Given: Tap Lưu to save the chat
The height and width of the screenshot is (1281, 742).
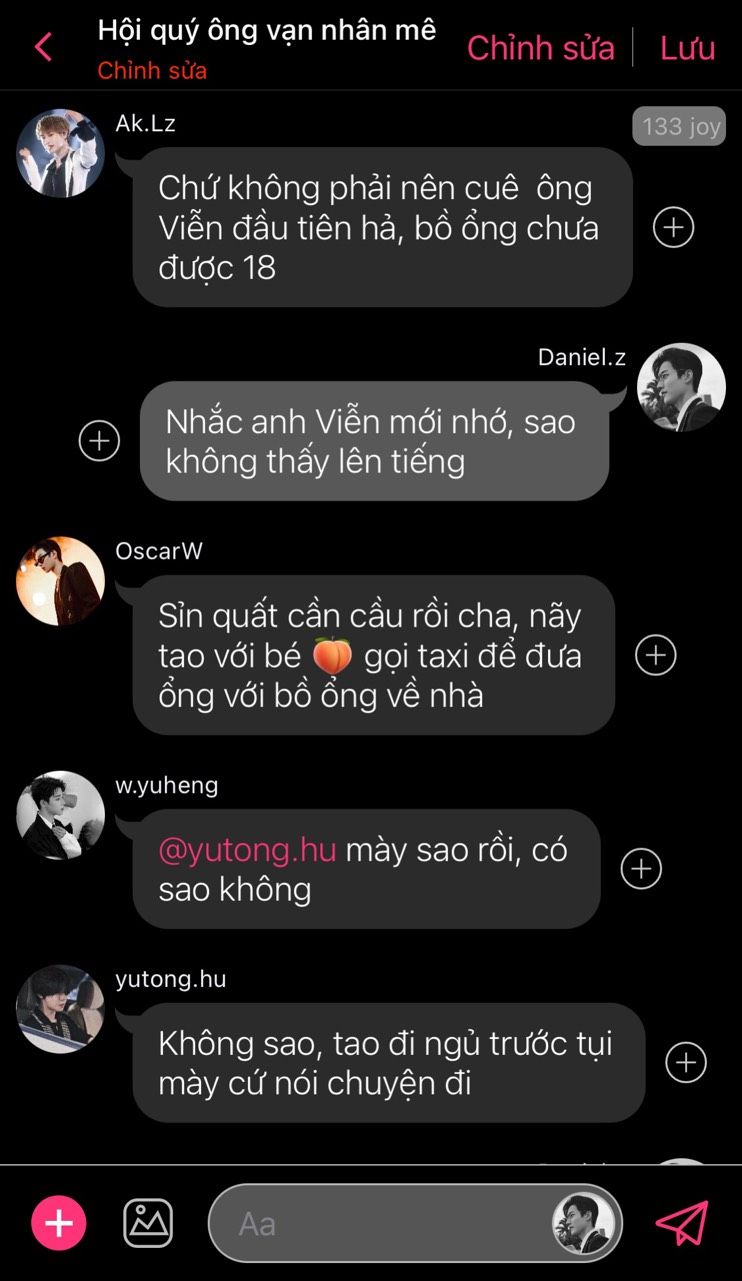Looking at the screenshot, I should (x=688, y=48).
